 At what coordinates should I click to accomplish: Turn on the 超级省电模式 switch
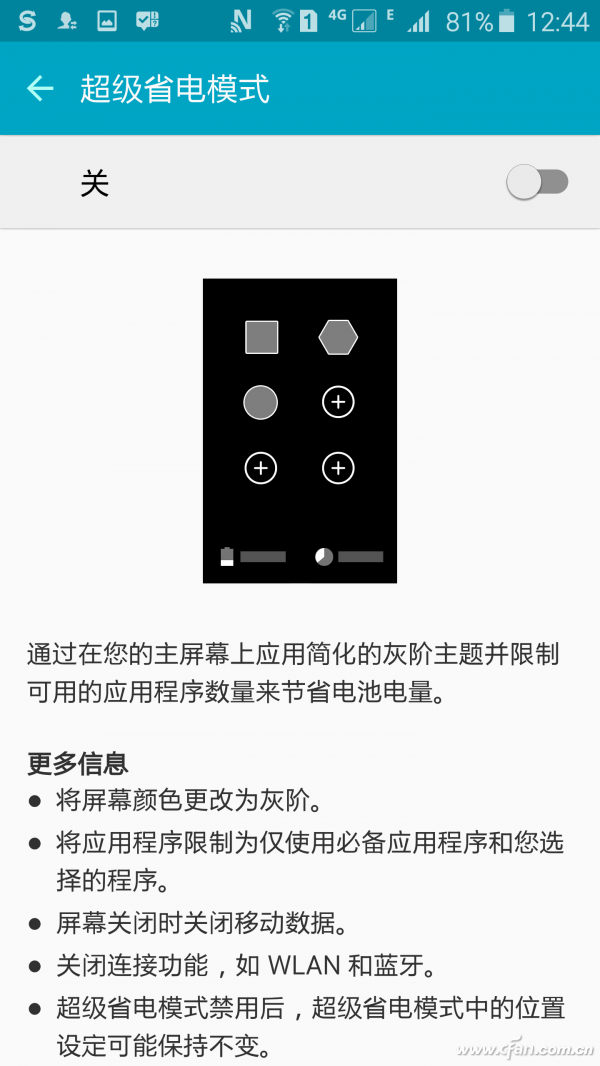point(537,182)
